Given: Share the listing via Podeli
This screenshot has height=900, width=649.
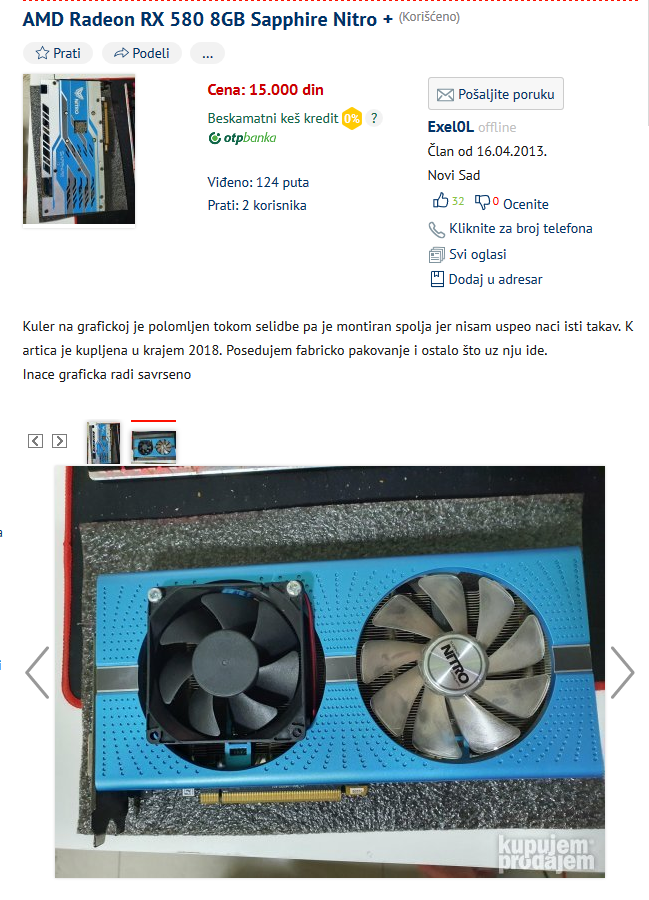Looking at the screenshot, I should (x=141, y=53).
